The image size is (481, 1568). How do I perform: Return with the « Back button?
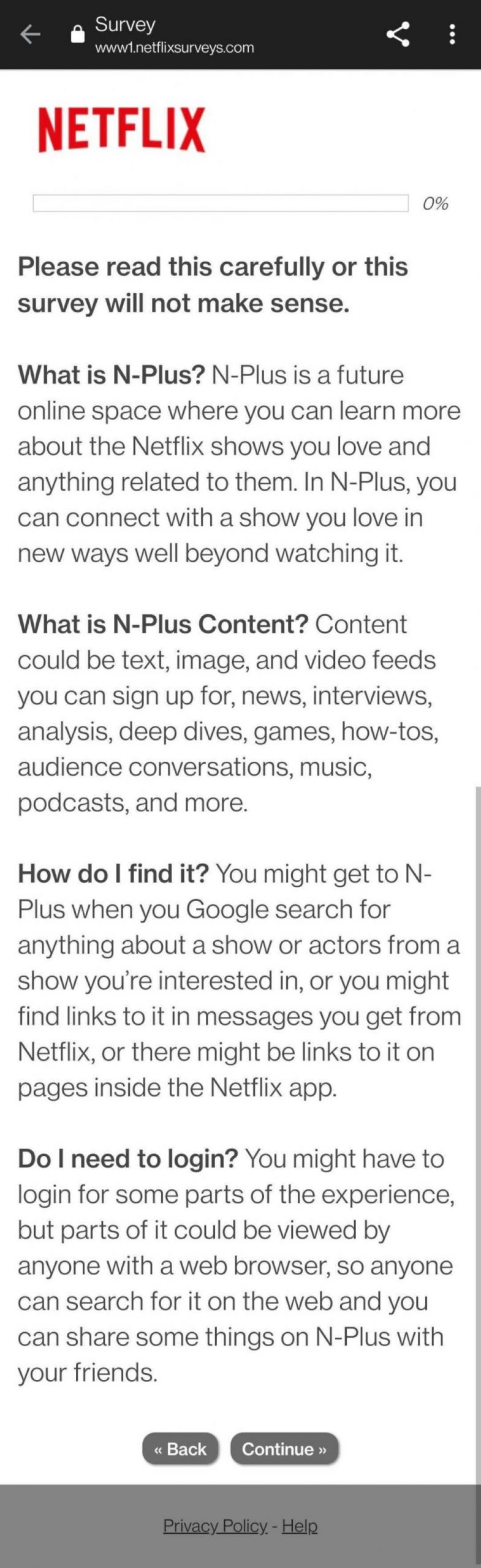click(180, 1449)
